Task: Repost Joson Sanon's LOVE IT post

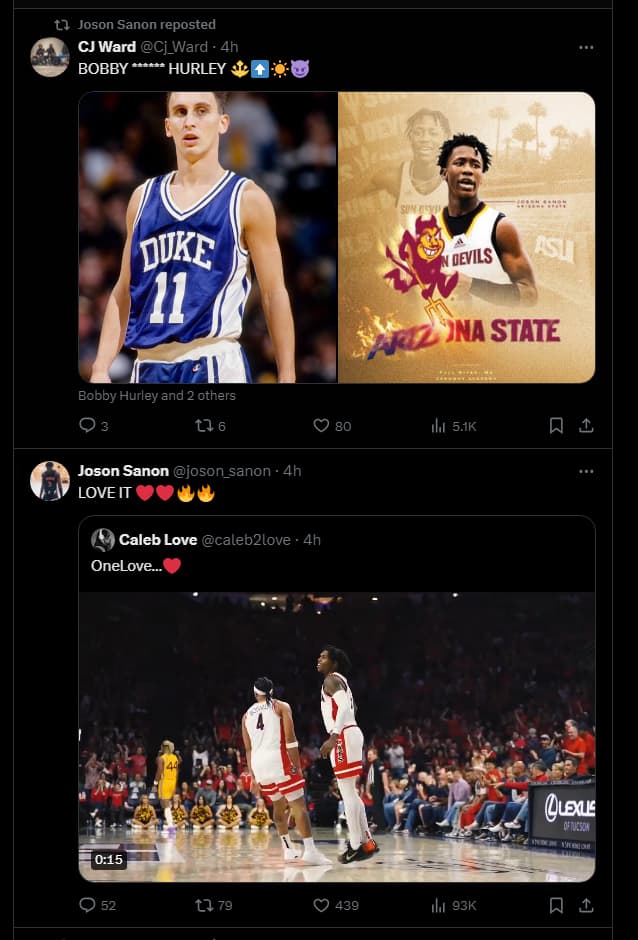Action: (203, 905)
